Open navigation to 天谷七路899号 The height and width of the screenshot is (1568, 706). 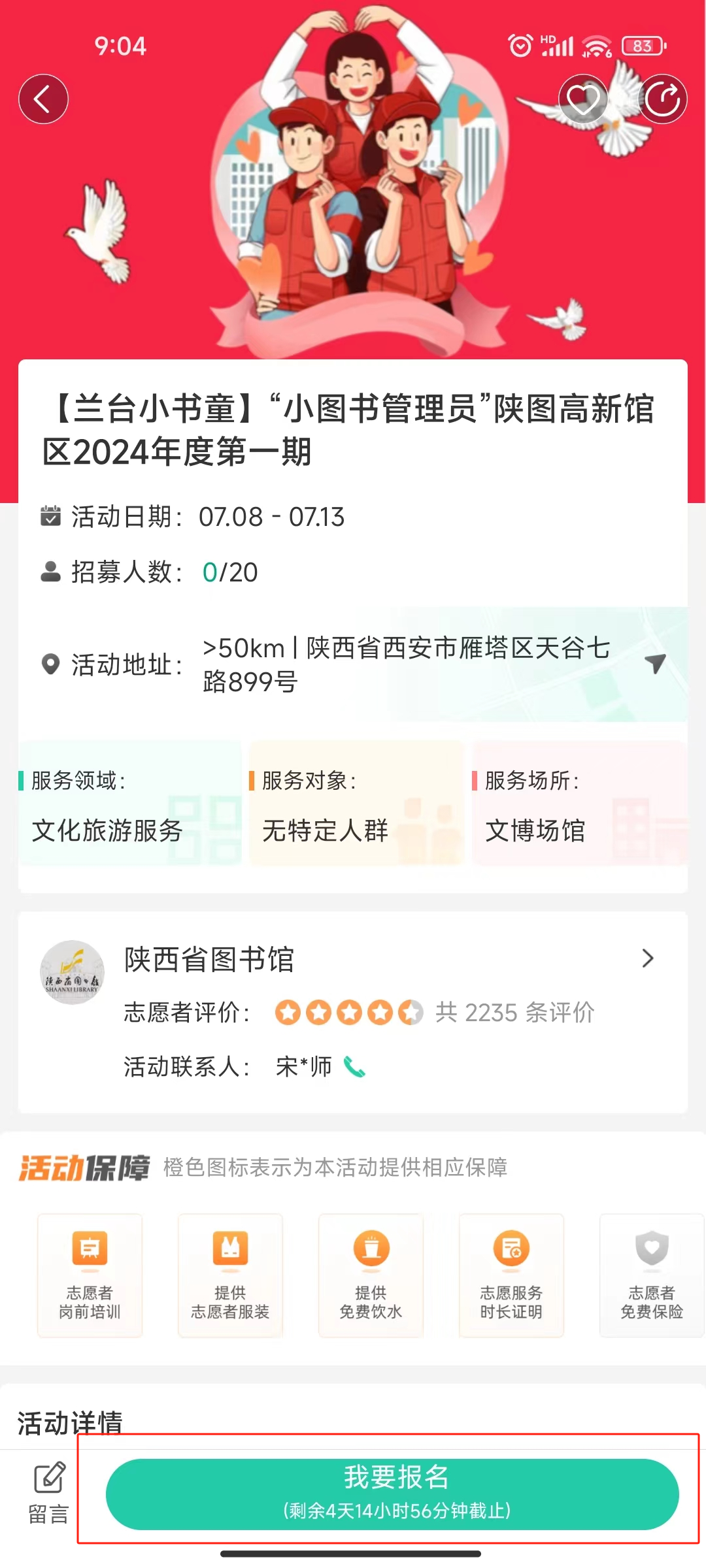coord(655,663)
